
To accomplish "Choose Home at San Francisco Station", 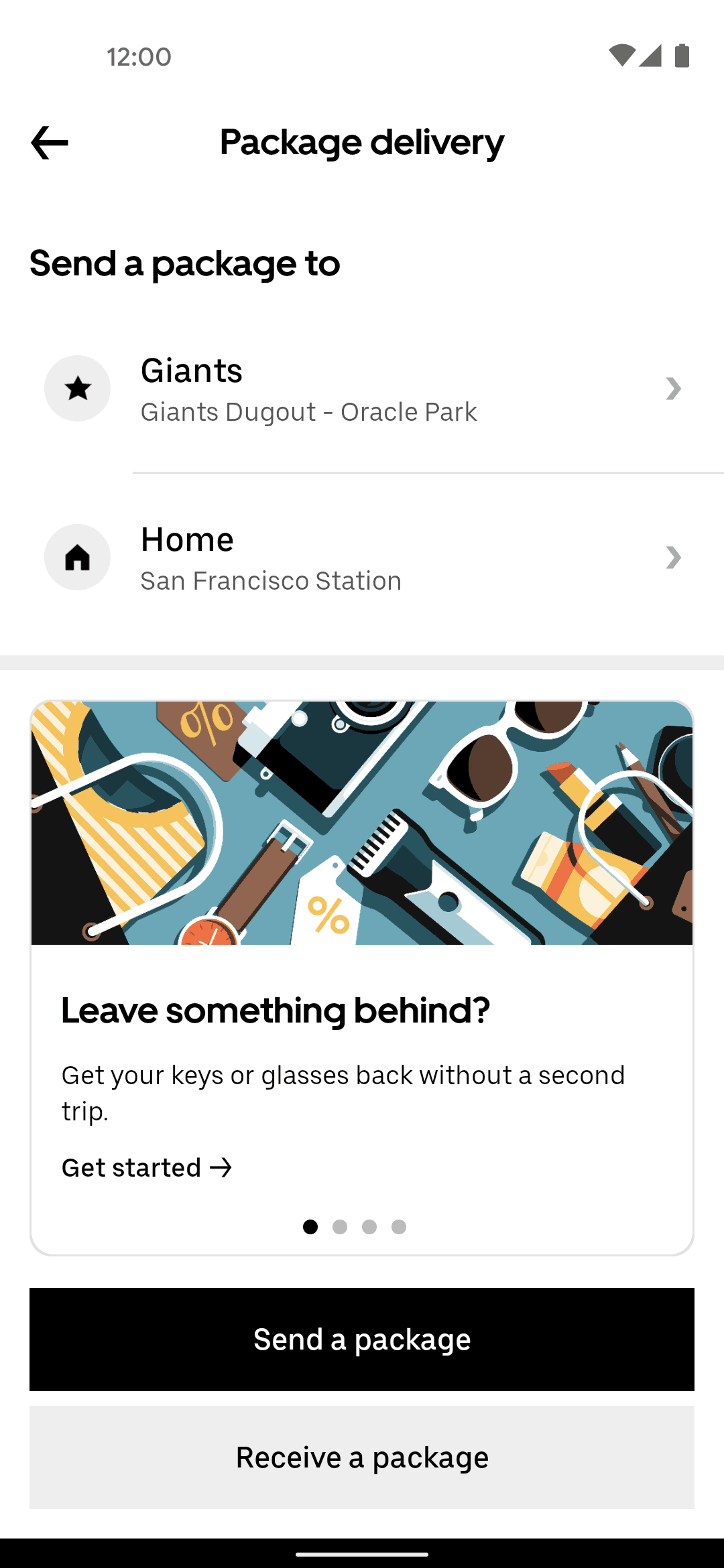I will tap(362, 558).
